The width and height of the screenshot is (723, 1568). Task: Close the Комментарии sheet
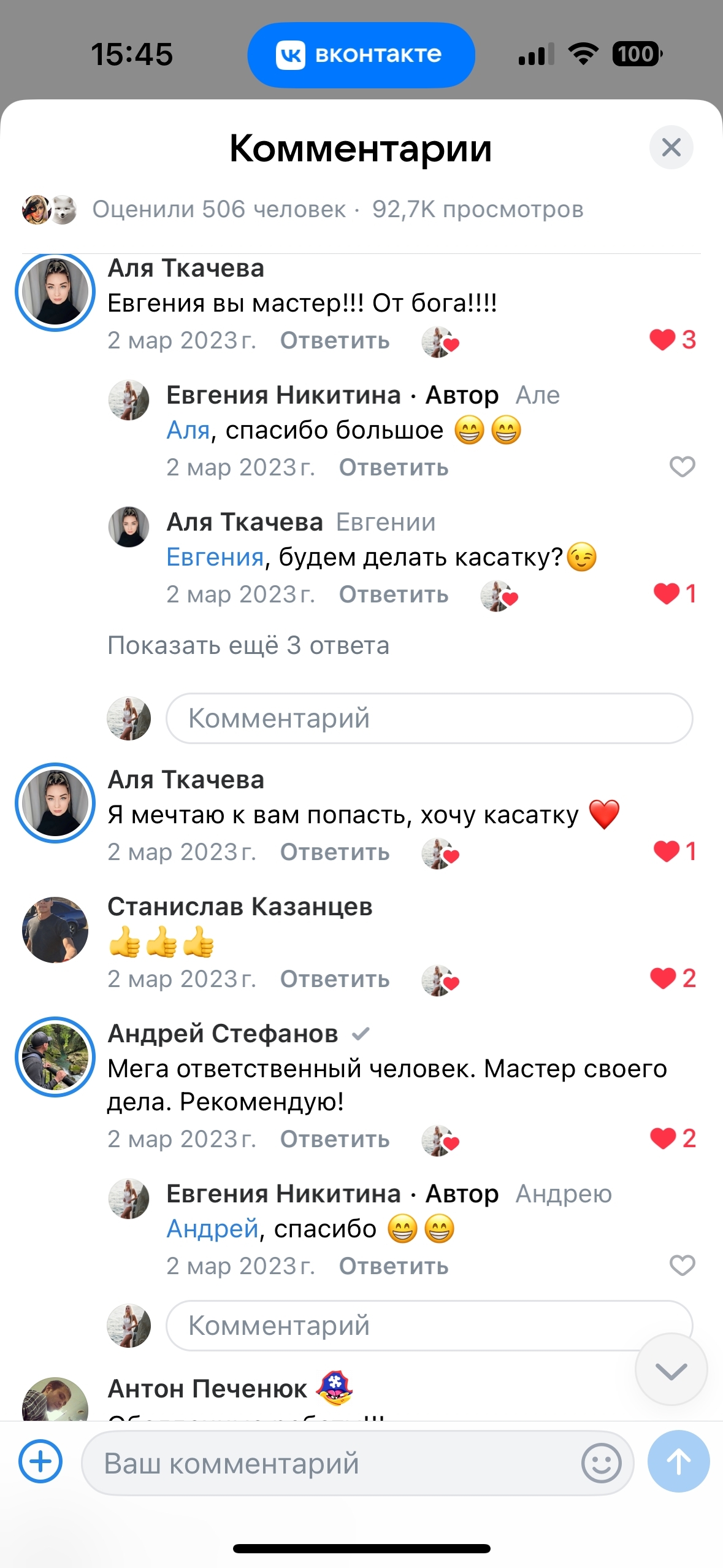tap(671, 147)
